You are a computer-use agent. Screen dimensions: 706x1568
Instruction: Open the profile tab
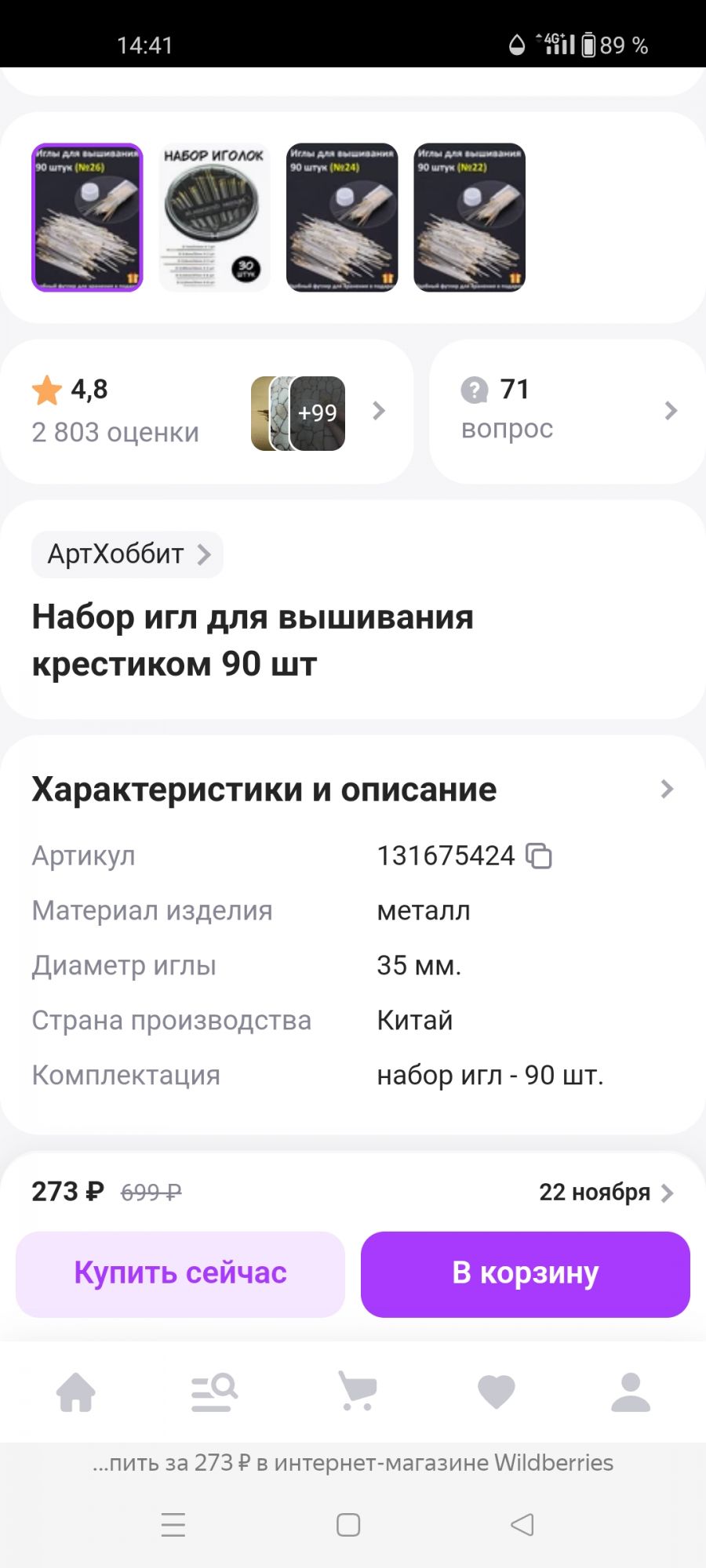tap(631, 1392)
